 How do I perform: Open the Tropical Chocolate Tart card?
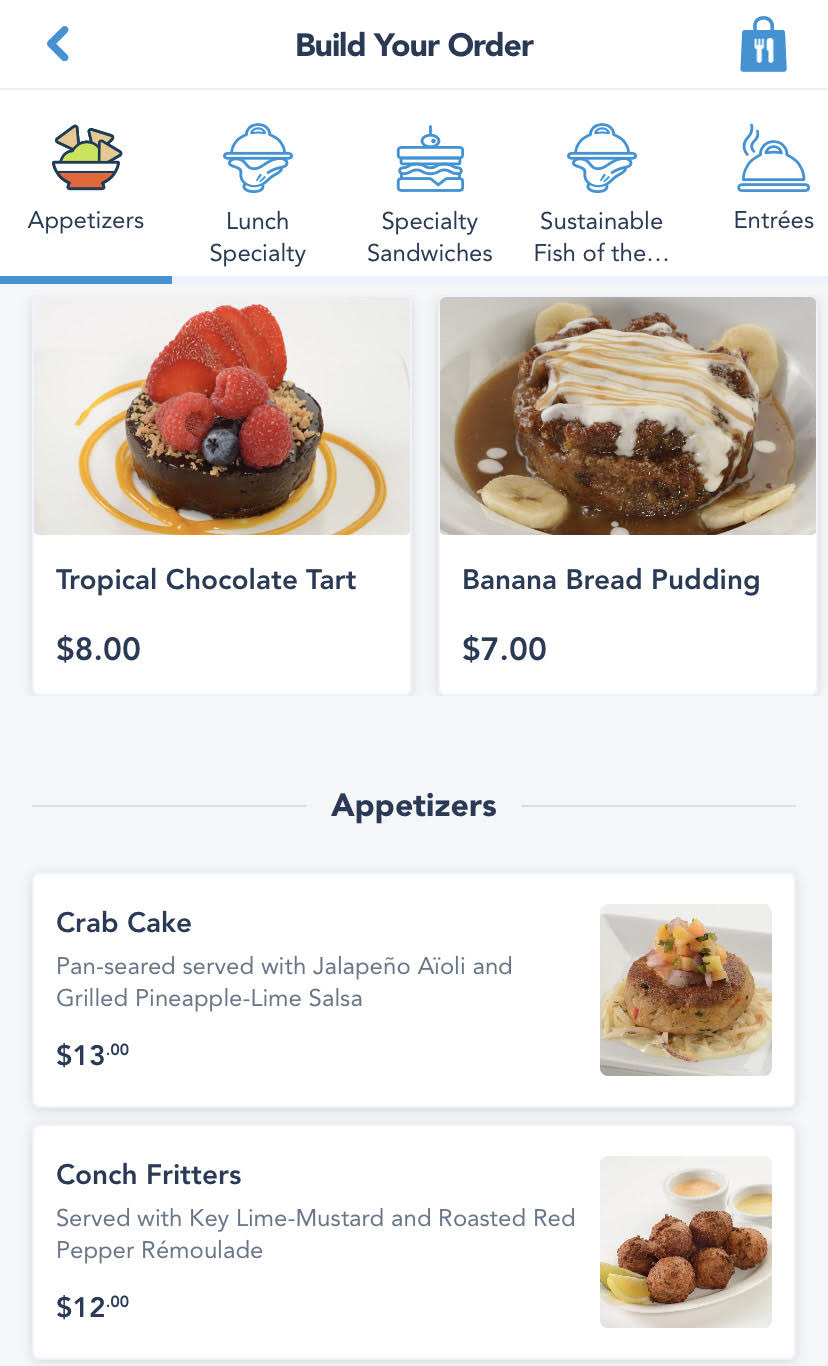(222, 495)
